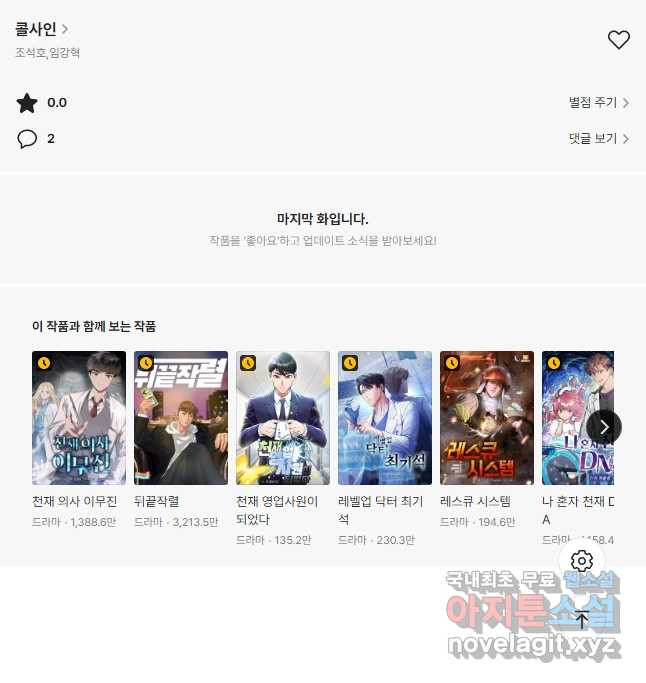Open the 콜사인 title page

[x=42, y=29]
